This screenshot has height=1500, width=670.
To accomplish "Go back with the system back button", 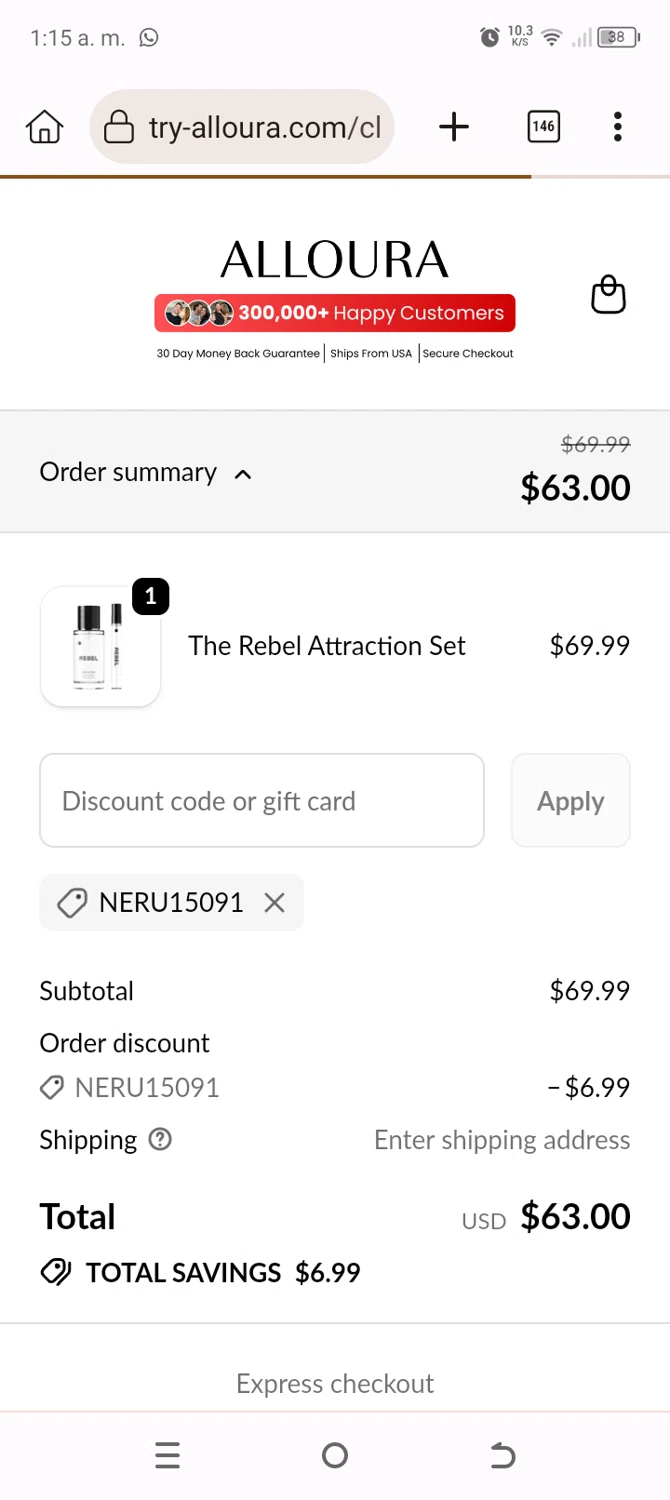I will pyautogui.click(x=502, y=1456).
